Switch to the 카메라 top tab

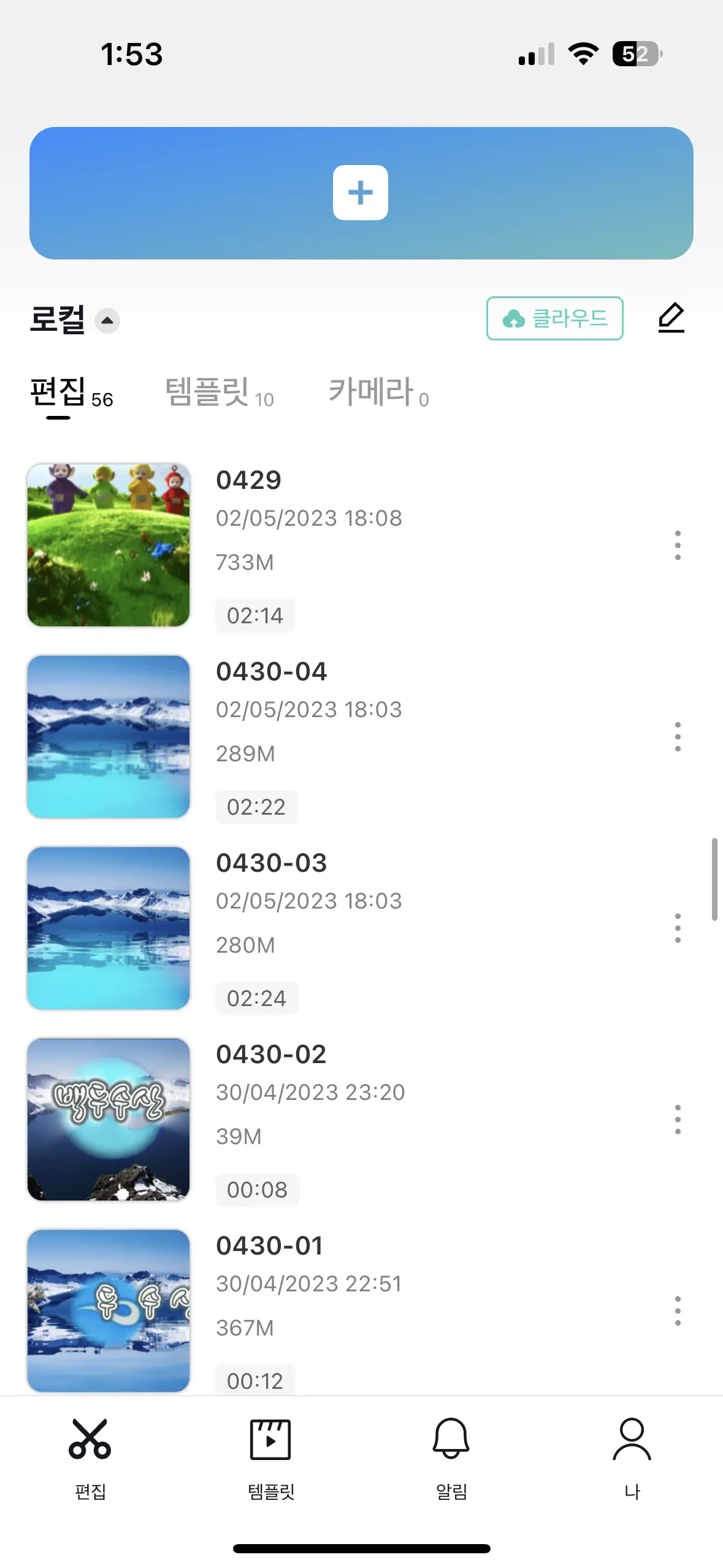378,392
